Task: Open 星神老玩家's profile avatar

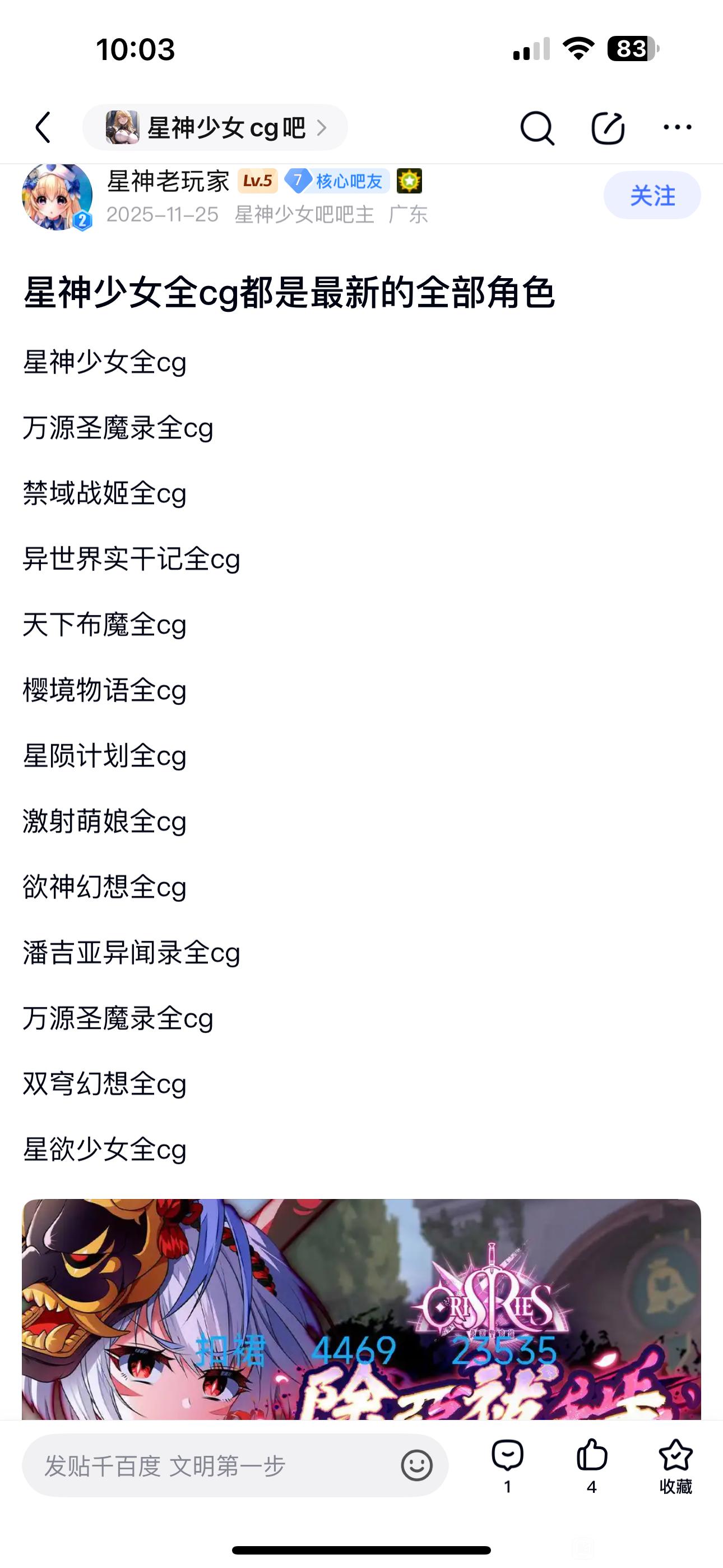Action: coord(57,197)
